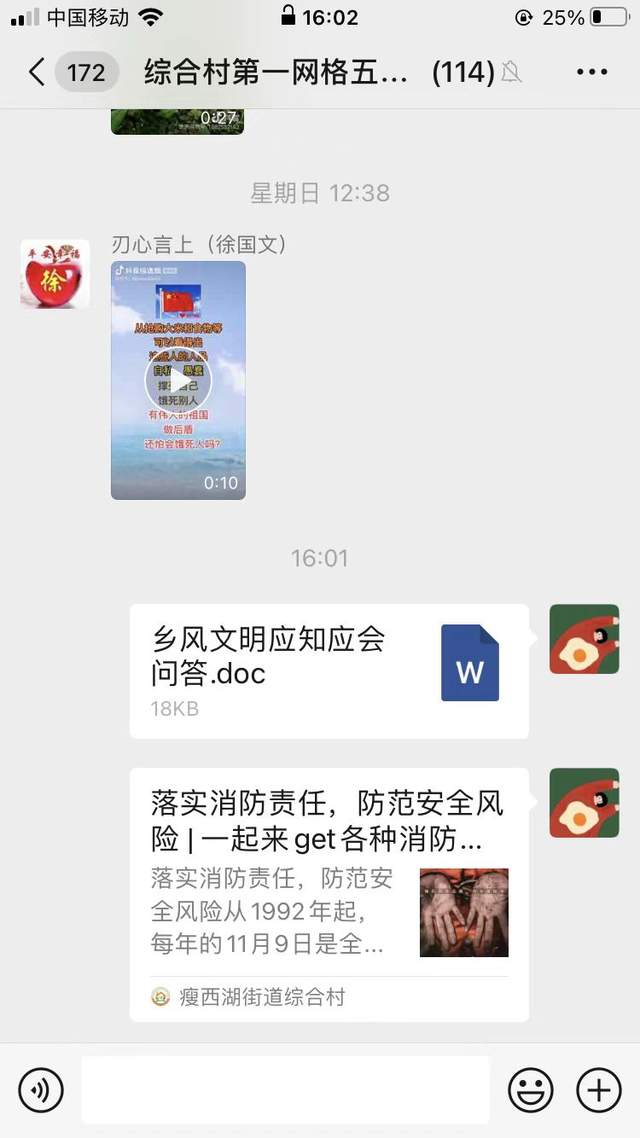Viewport: 640px width, 1138px height.
Task: Open sender's avatar beside the doc file
Action: point(584,639)
